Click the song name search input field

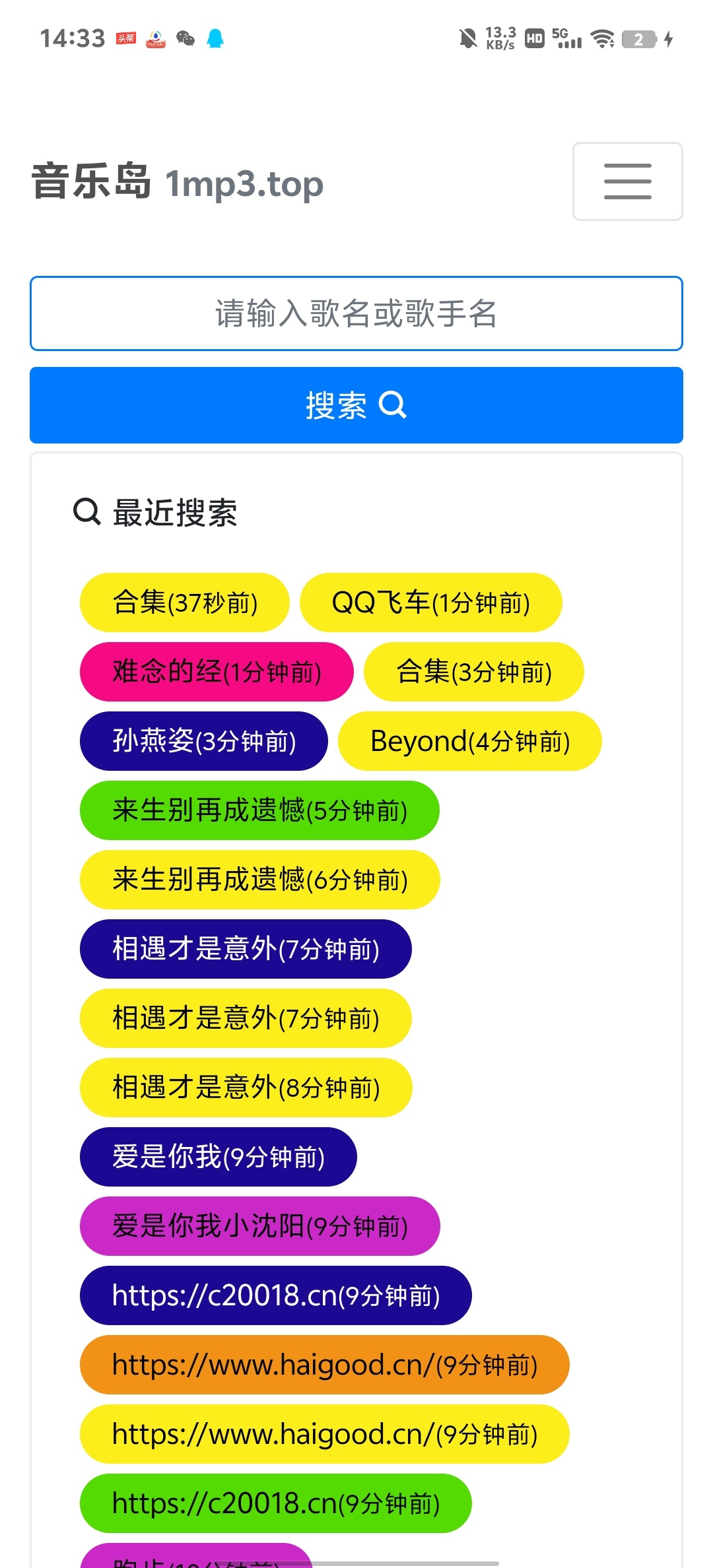(356, 313)
